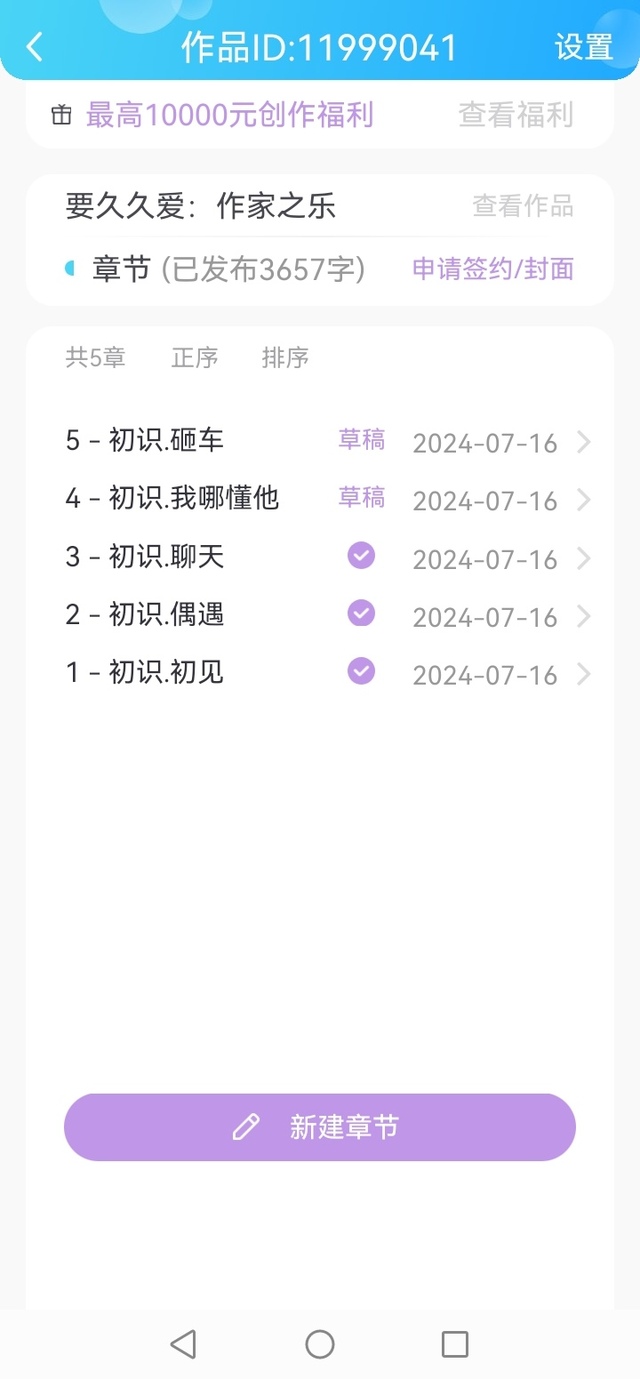Apply via 申请签约/封面 link
Viewport: 640px width, 1379px height.
pos(493,269)
